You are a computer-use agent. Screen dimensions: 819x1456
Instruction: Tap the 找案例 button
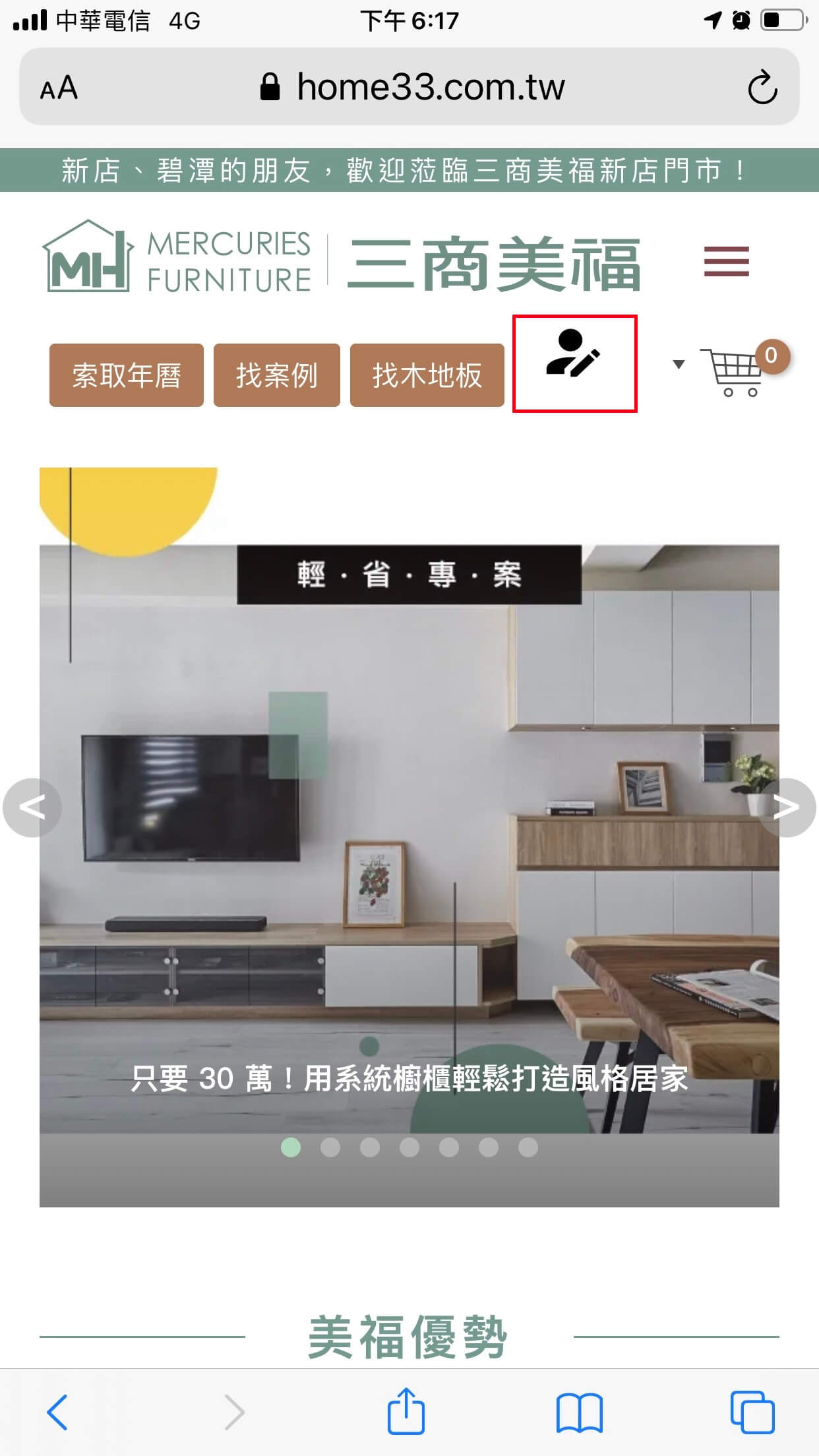277,375
